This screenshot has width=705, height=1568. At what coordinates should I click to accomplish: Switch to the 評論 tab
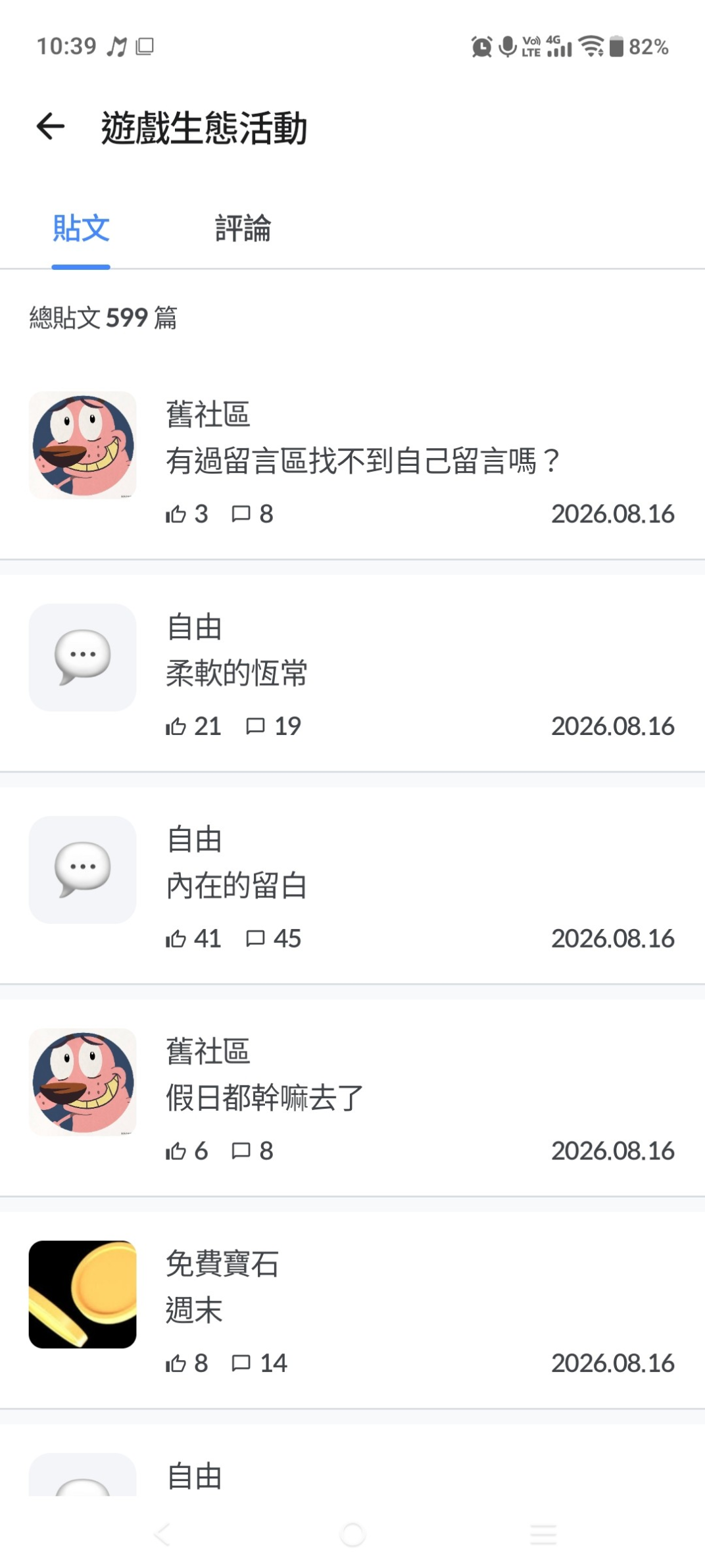pyautogui.click(x=243, y=228)
